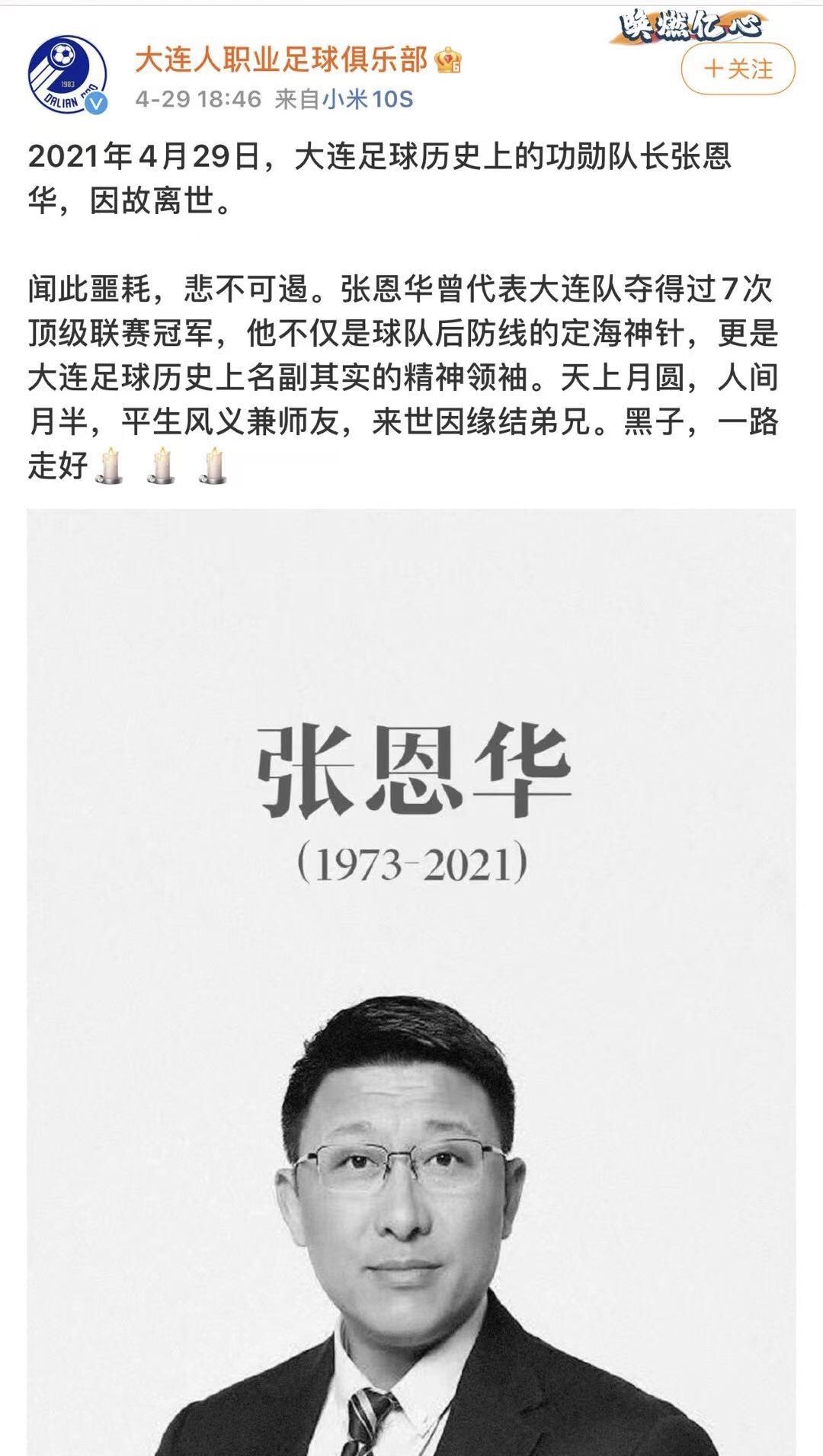Open the Dalian club profile avatar

pos(67,77)
